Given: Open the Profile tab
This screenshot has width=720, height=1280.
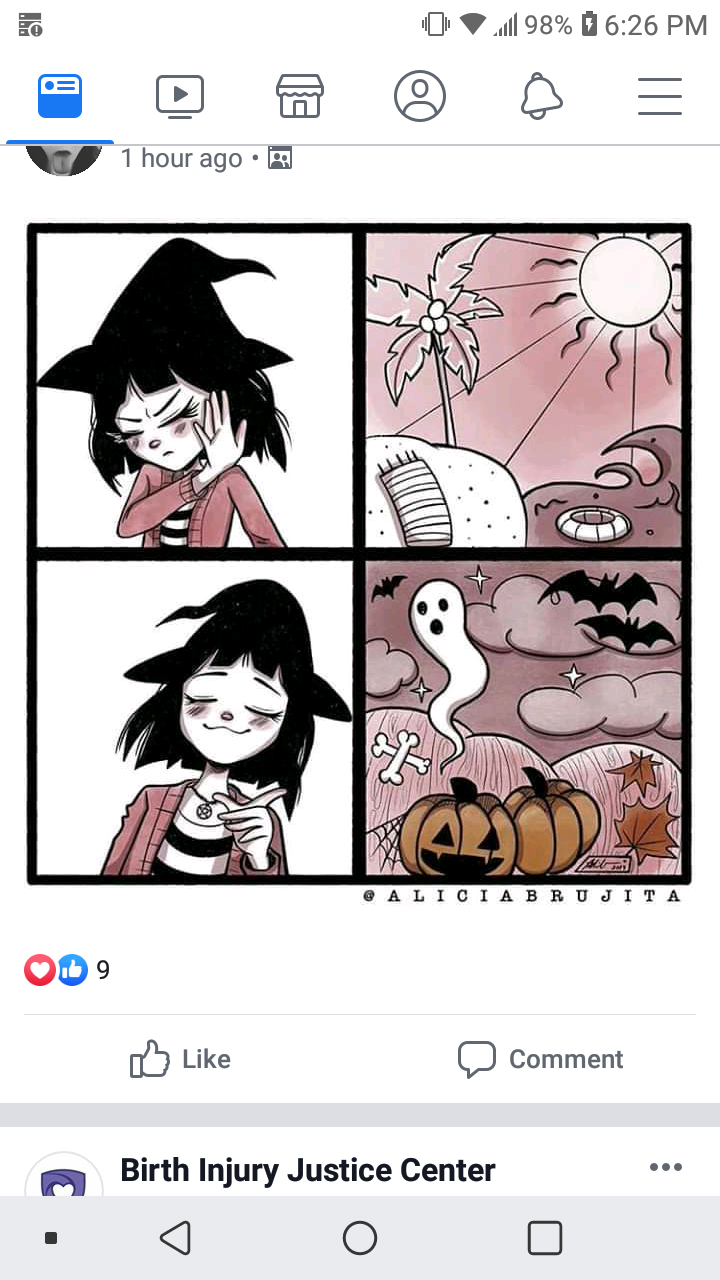Looking at the screenshot, I should point(420,97).
